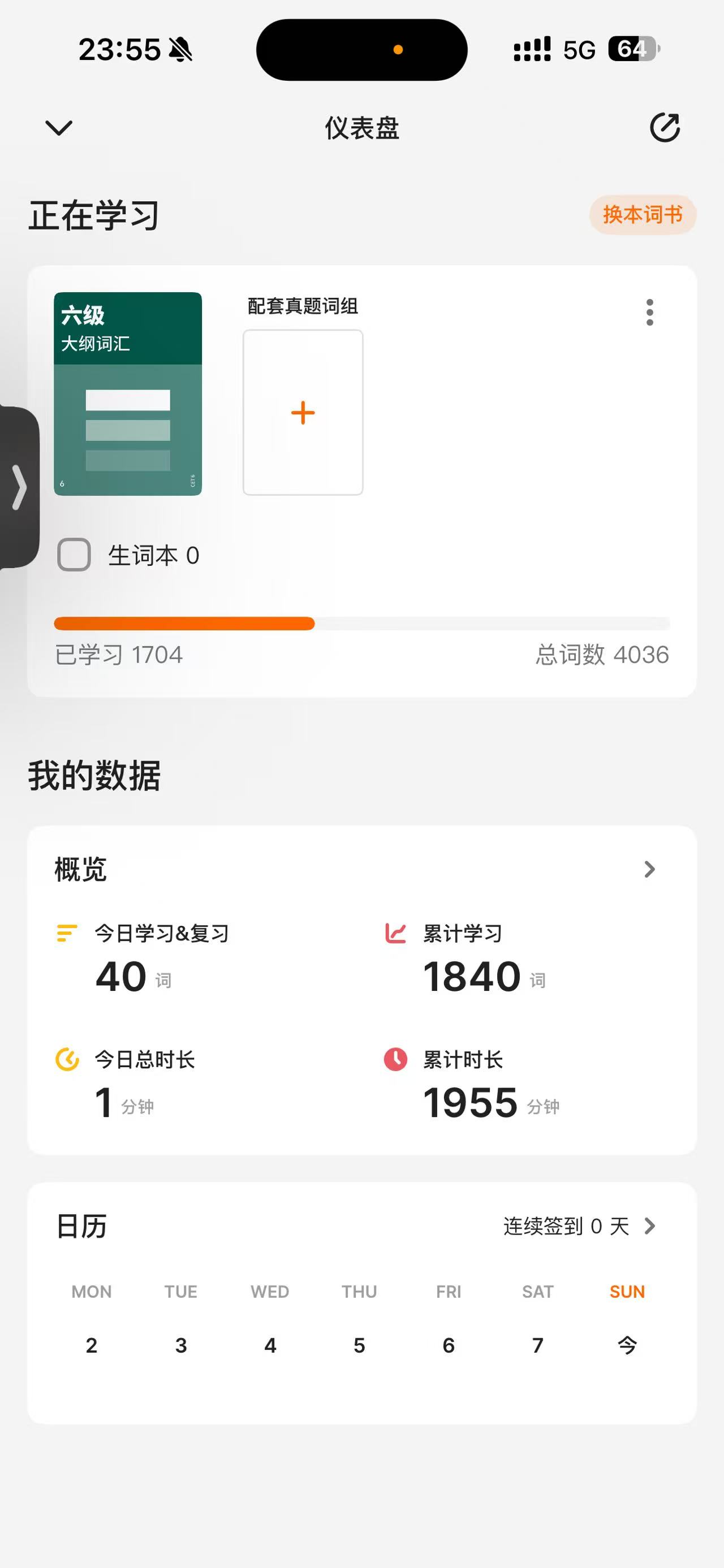Viewport: 724px width, 1568px height.
Task: Open the three-dot menu on the book card
Action: pyautogui.click(x=650, y=312)
